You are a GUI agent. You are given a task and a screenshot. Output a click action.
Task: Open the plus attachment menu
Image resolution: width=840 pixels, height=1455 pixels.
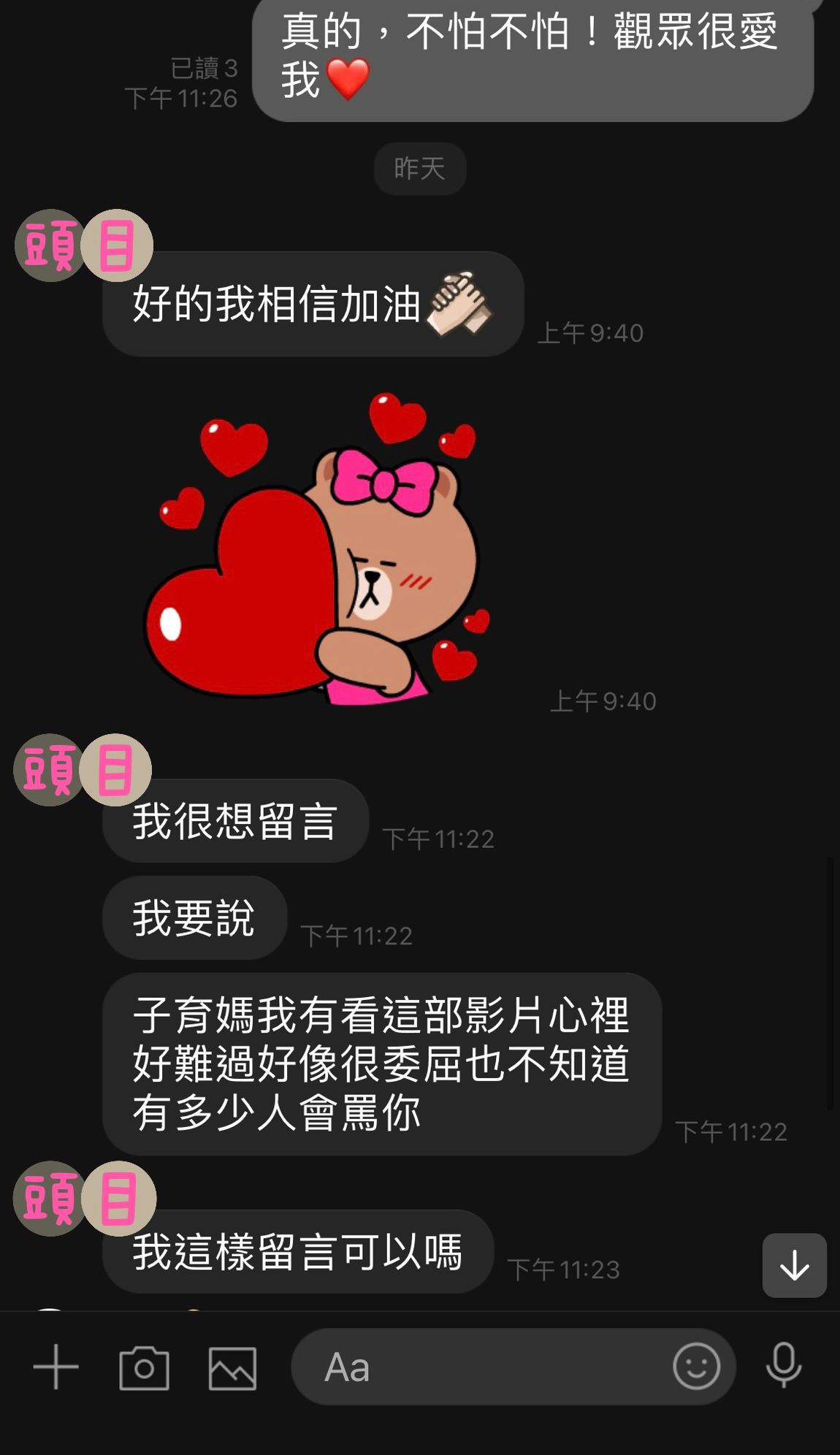click(x=56, y=1367)
